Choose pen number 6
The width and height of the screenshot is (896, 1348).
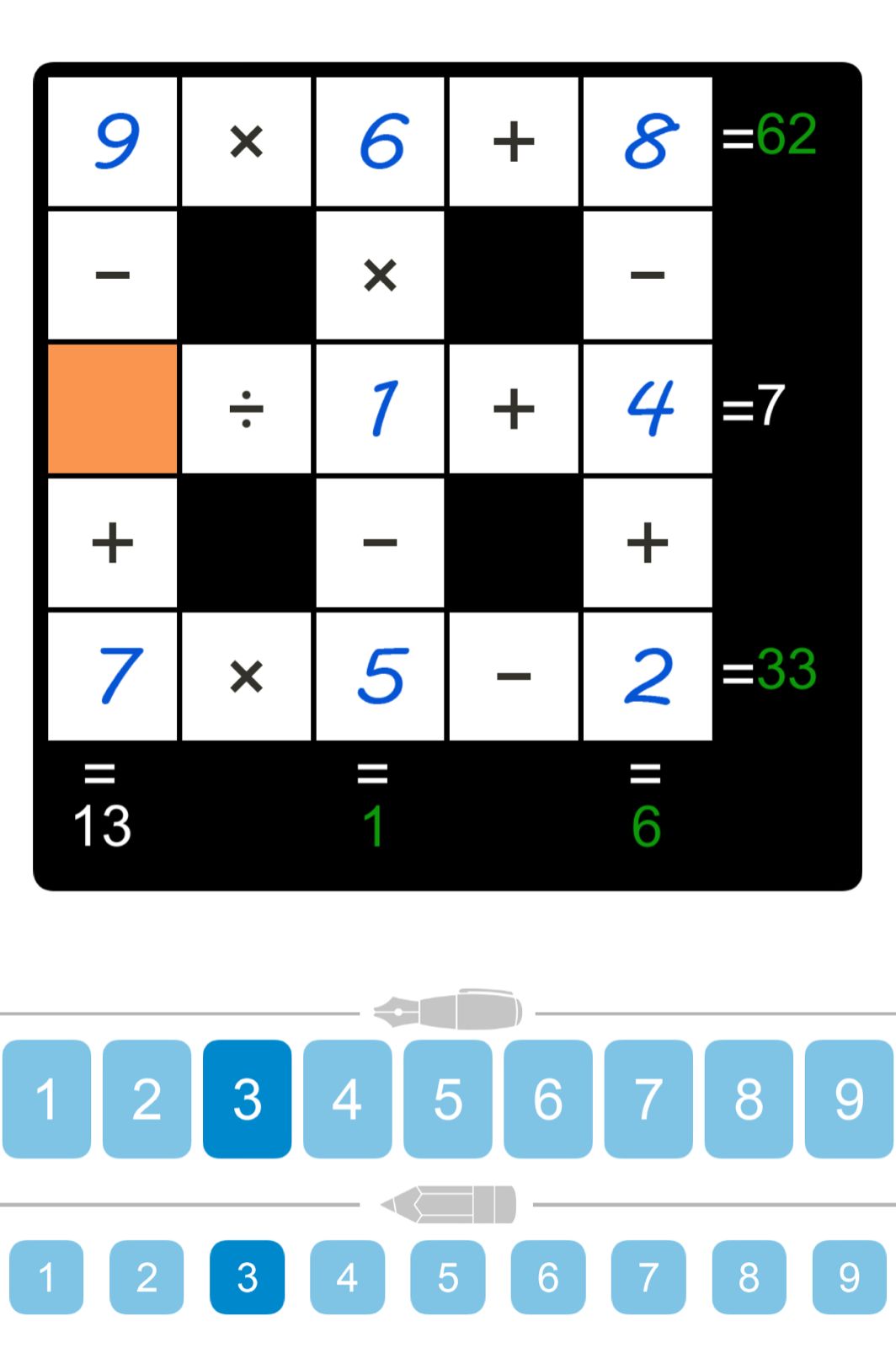click(547, 1099)
